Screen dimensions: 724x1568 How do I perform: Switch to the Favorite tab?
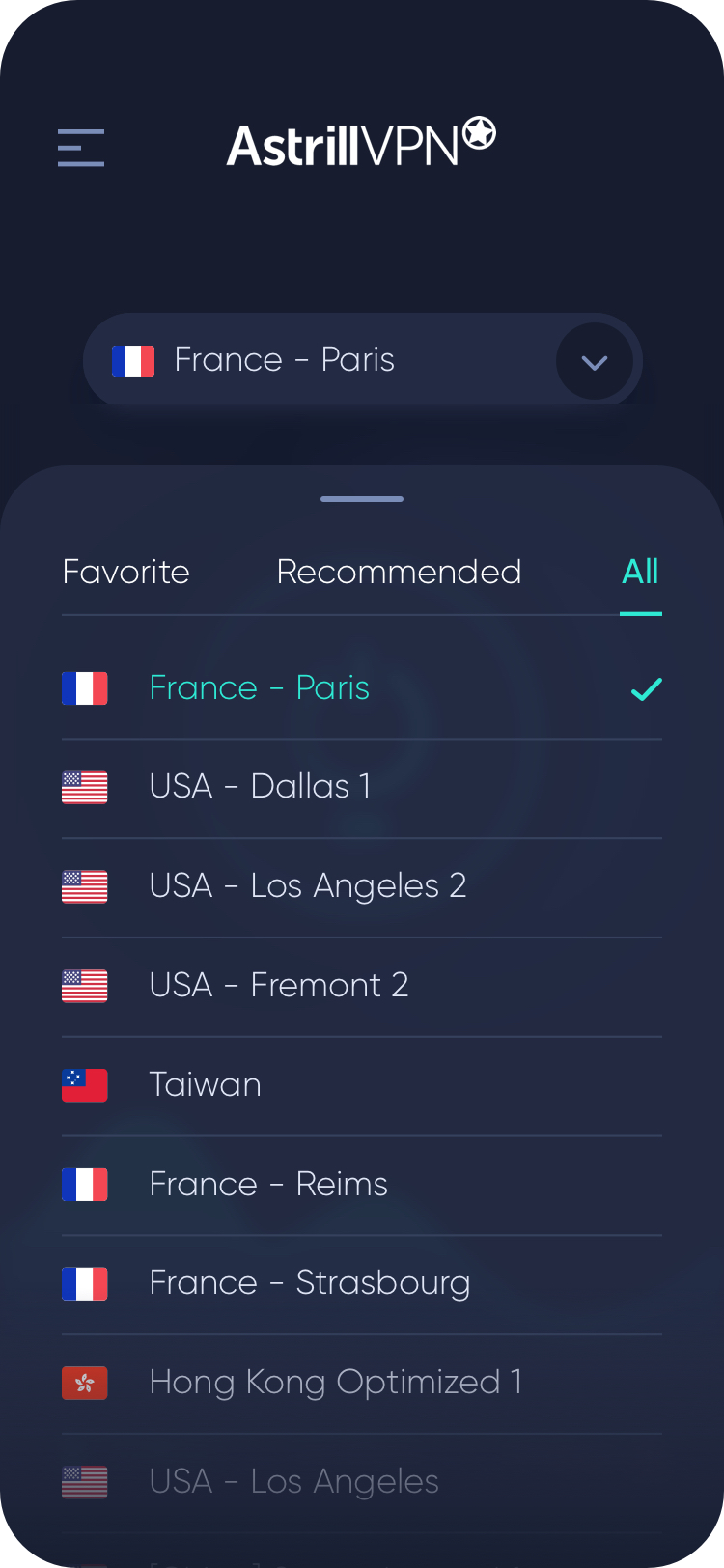point(125,572)
